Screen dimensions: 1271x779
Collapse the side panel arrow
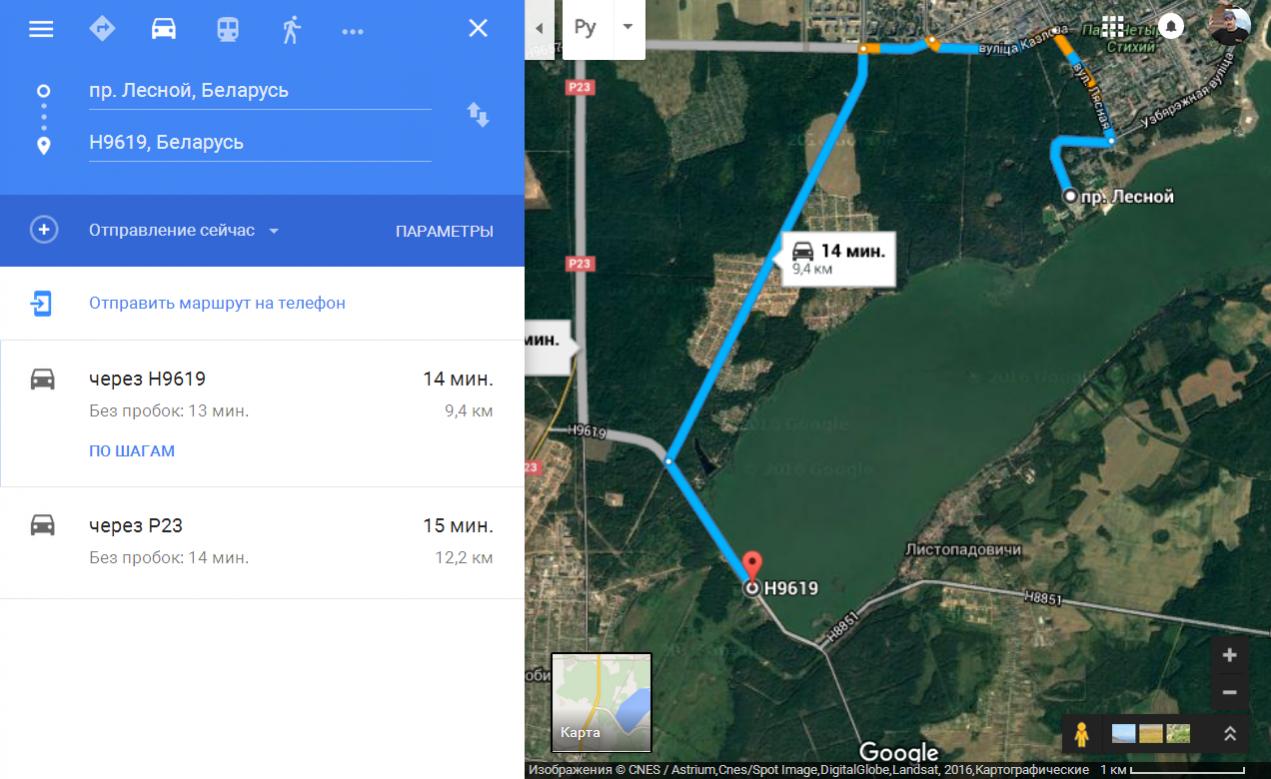tap(540, 28)
